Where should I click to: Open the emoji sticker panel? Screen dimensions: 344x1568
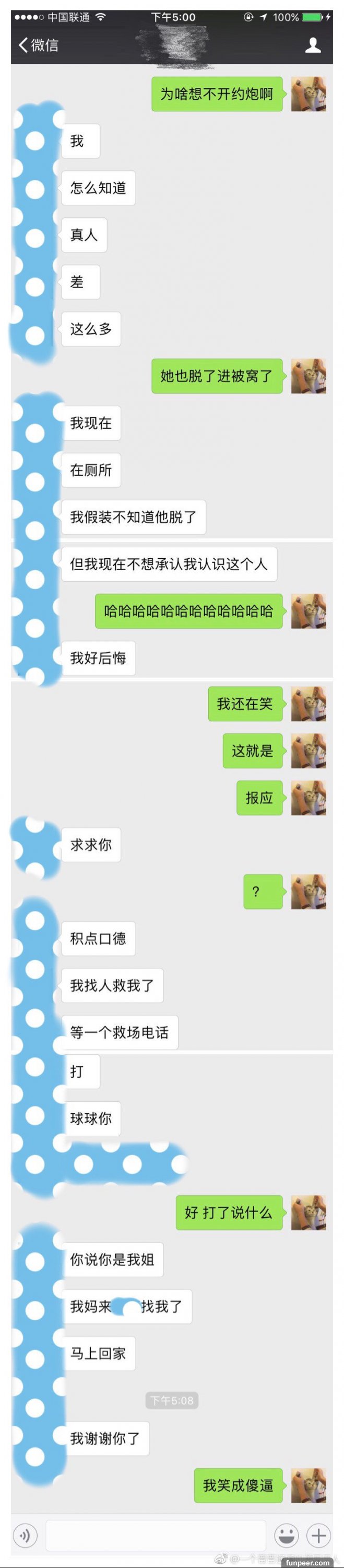pyautogui.click(x=286, y=1535)
